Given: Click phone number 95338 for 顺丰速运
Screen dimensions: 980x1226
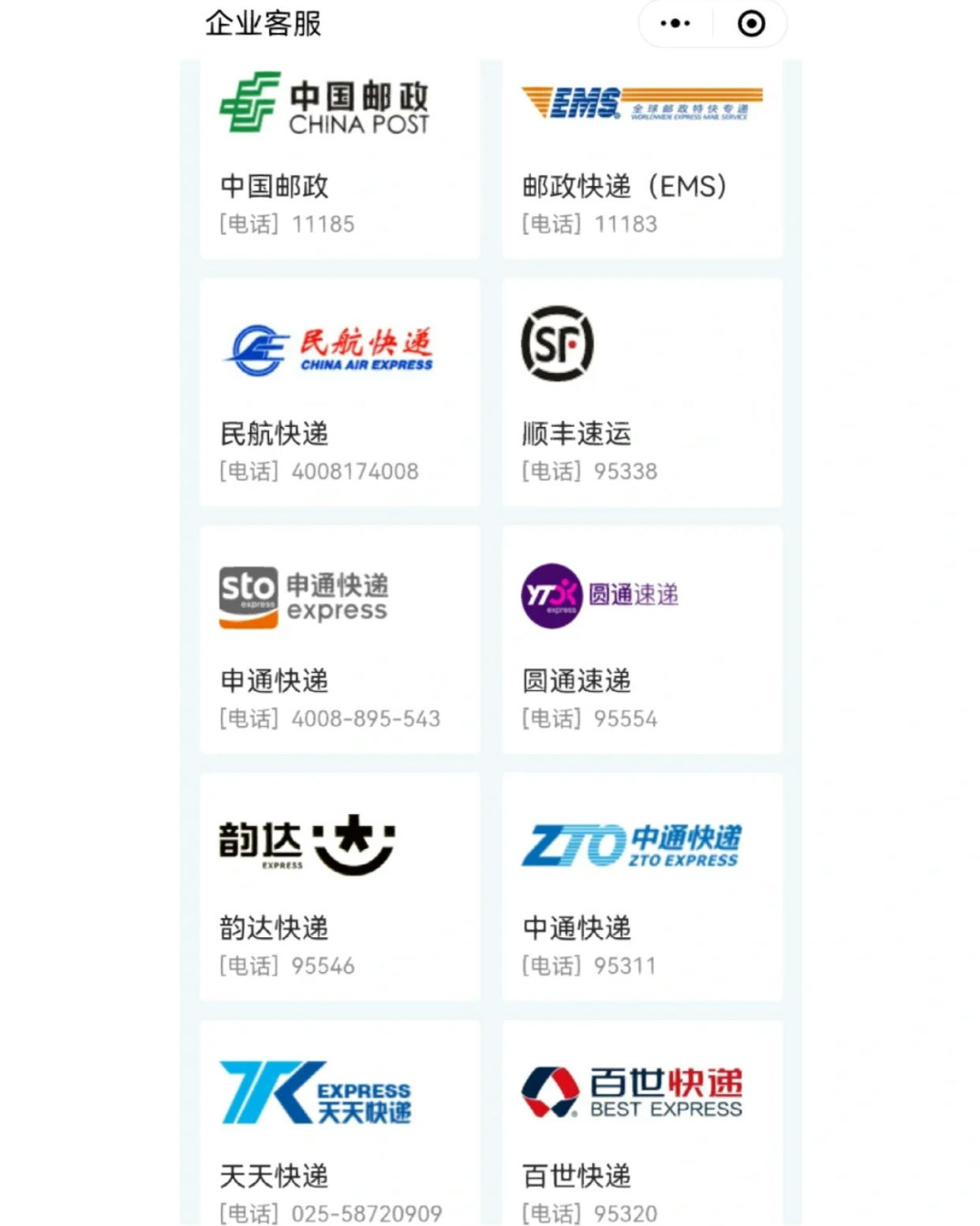Looking at the screenshot, I should tap(589, 471).
